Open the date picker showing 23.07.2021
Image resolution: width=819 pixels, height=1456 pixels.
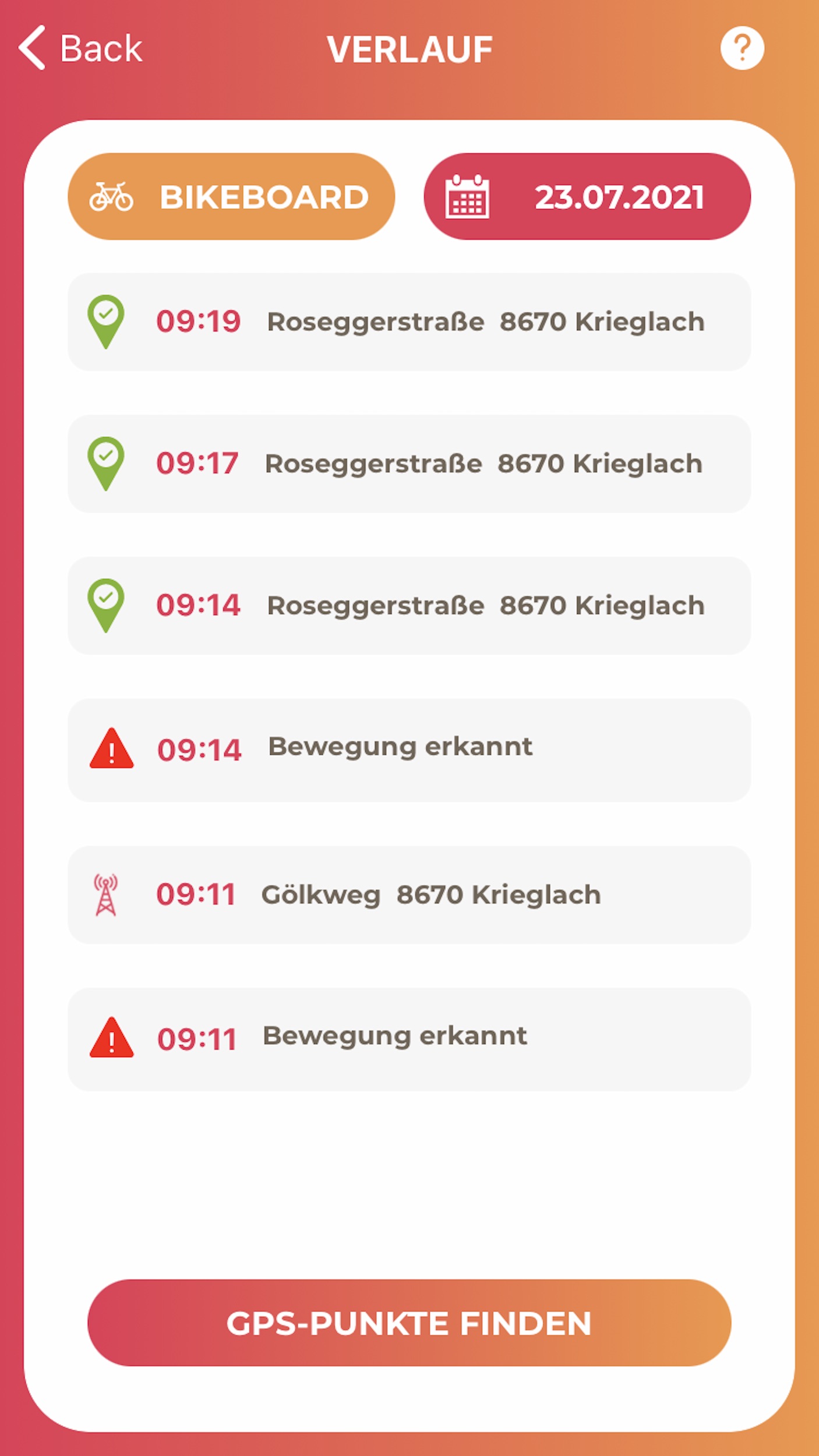587,196
